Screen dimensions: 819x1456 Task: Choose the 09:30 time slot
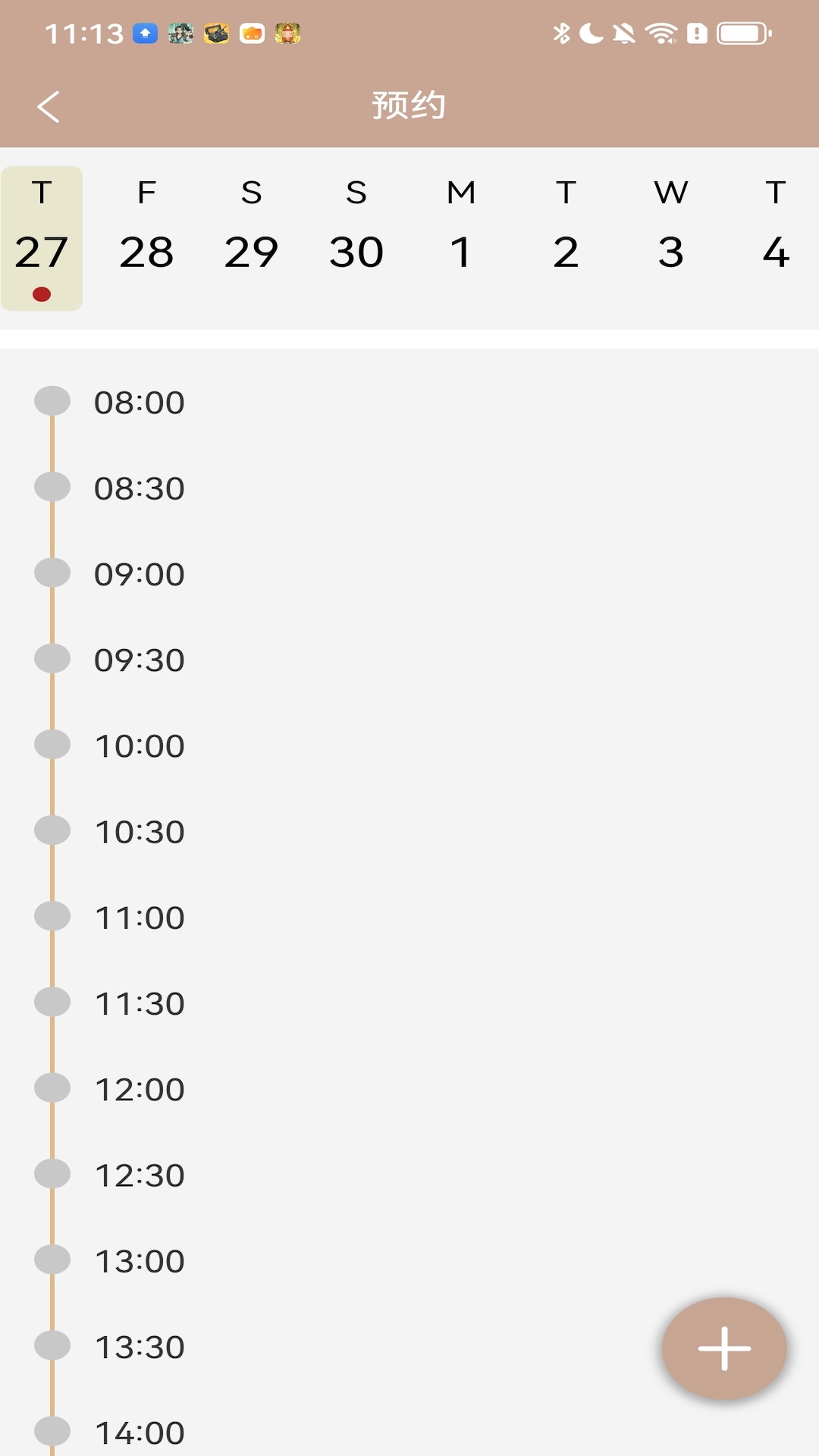click(x=140, y=661)
